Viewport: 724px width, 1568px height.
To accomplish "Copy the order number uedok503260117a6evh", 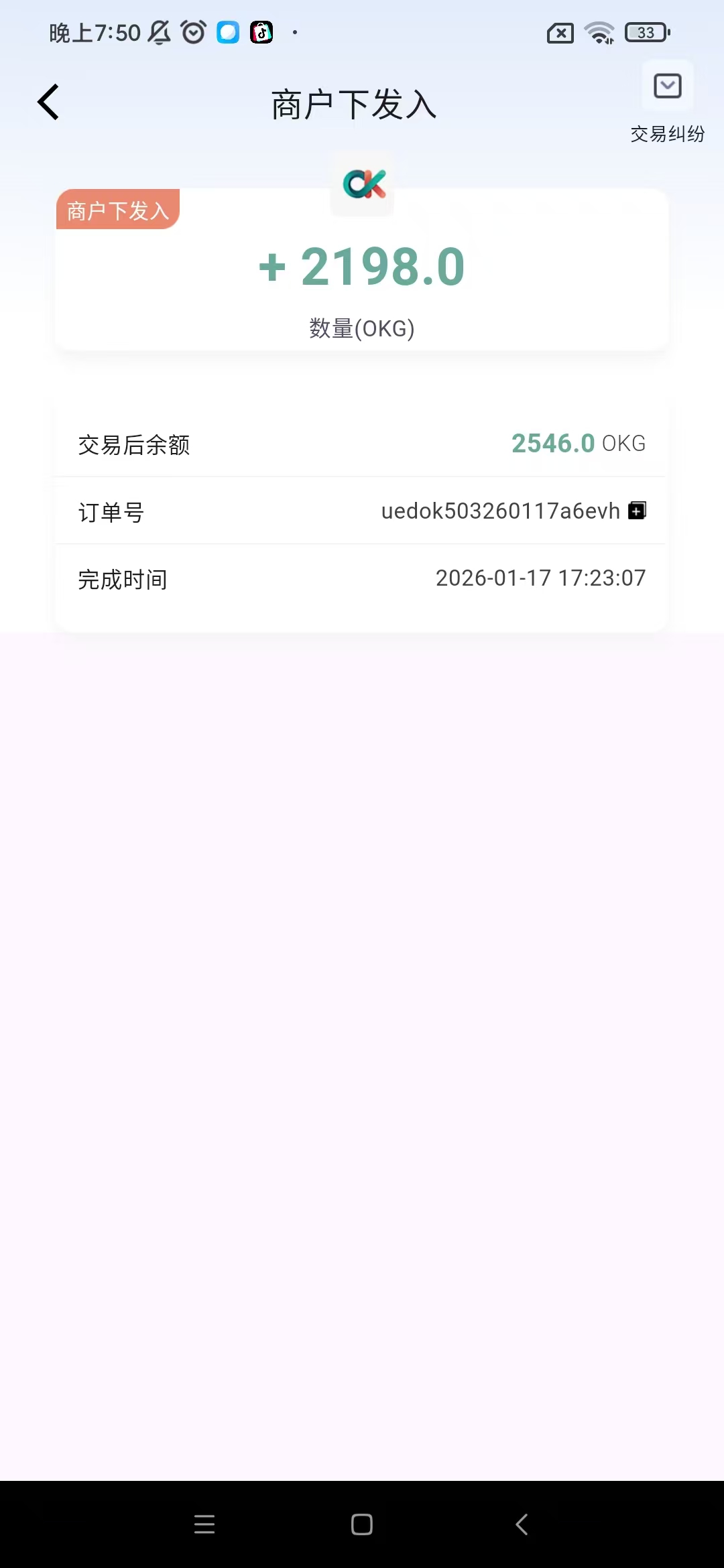I will [x=637, y=511].
